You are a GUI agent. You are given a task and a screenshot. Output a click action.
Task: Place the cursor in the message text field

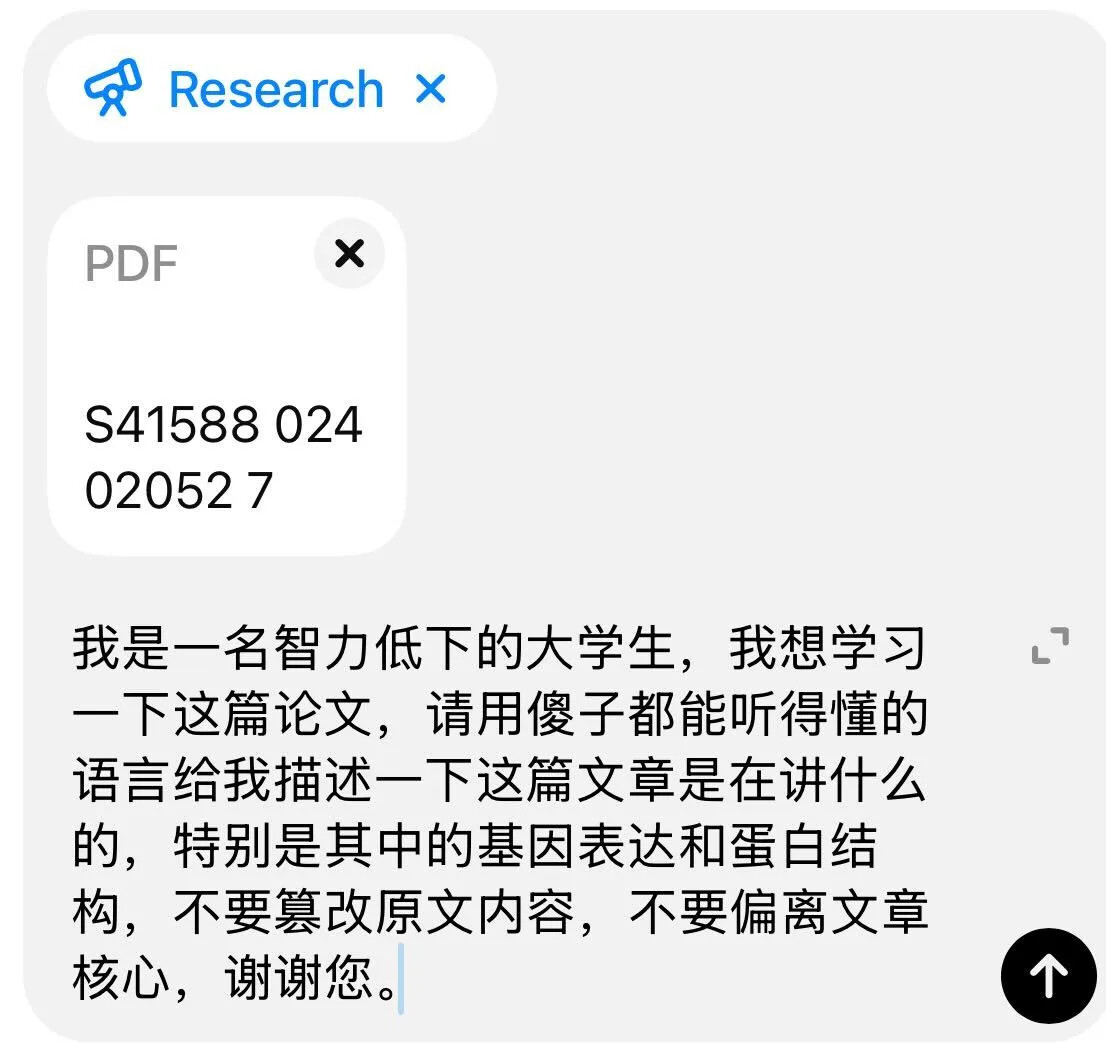coord(500,812)
